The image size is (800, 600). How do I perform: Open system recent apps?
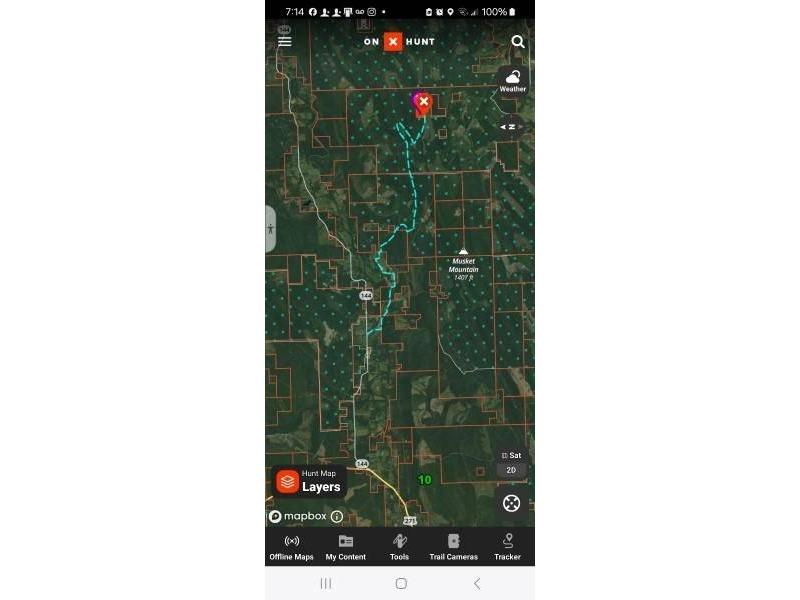tap(325, 583)
